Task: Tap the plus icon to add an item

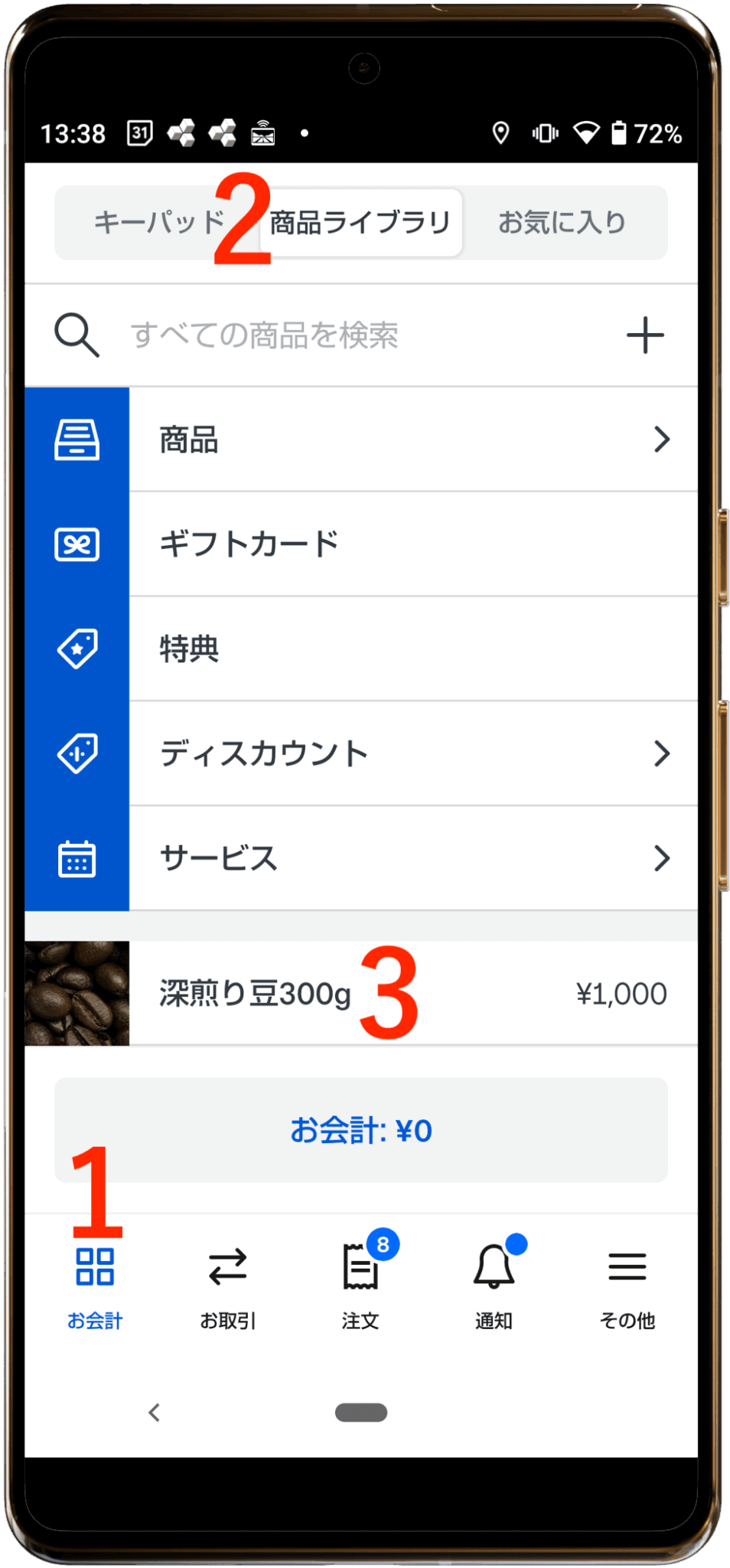Action: (645, 334)
